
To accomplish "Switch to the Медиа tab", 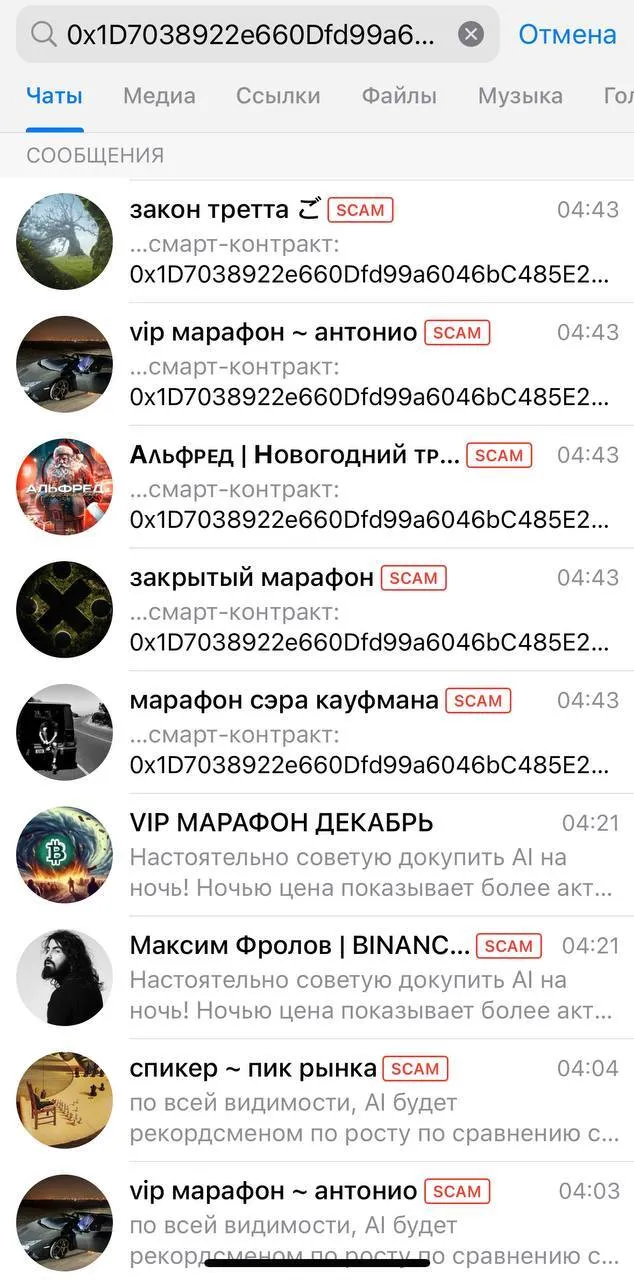I will pos(159,96).
